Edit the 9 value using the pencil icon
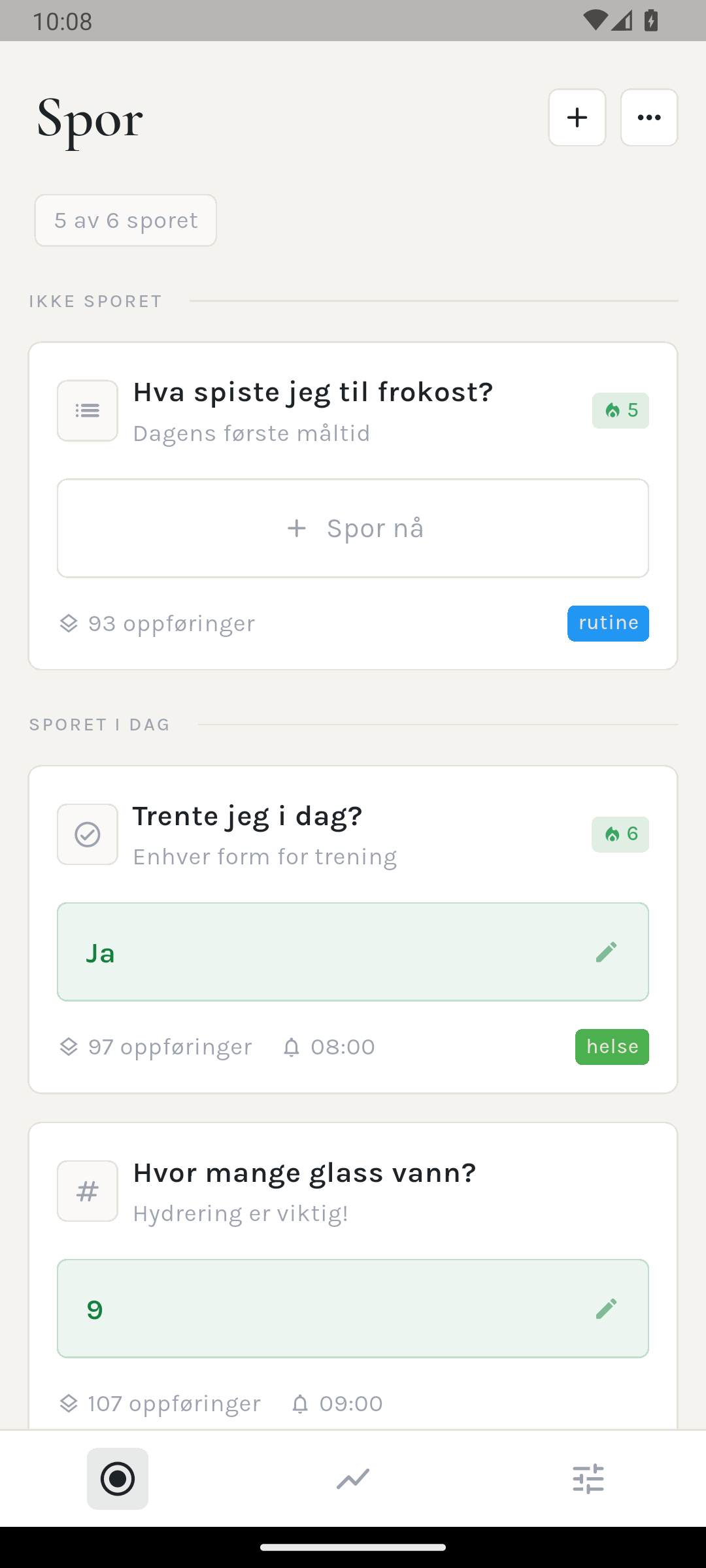Screen dimensions: 706x1568 pyautogui.click(x=607, y=1308)
